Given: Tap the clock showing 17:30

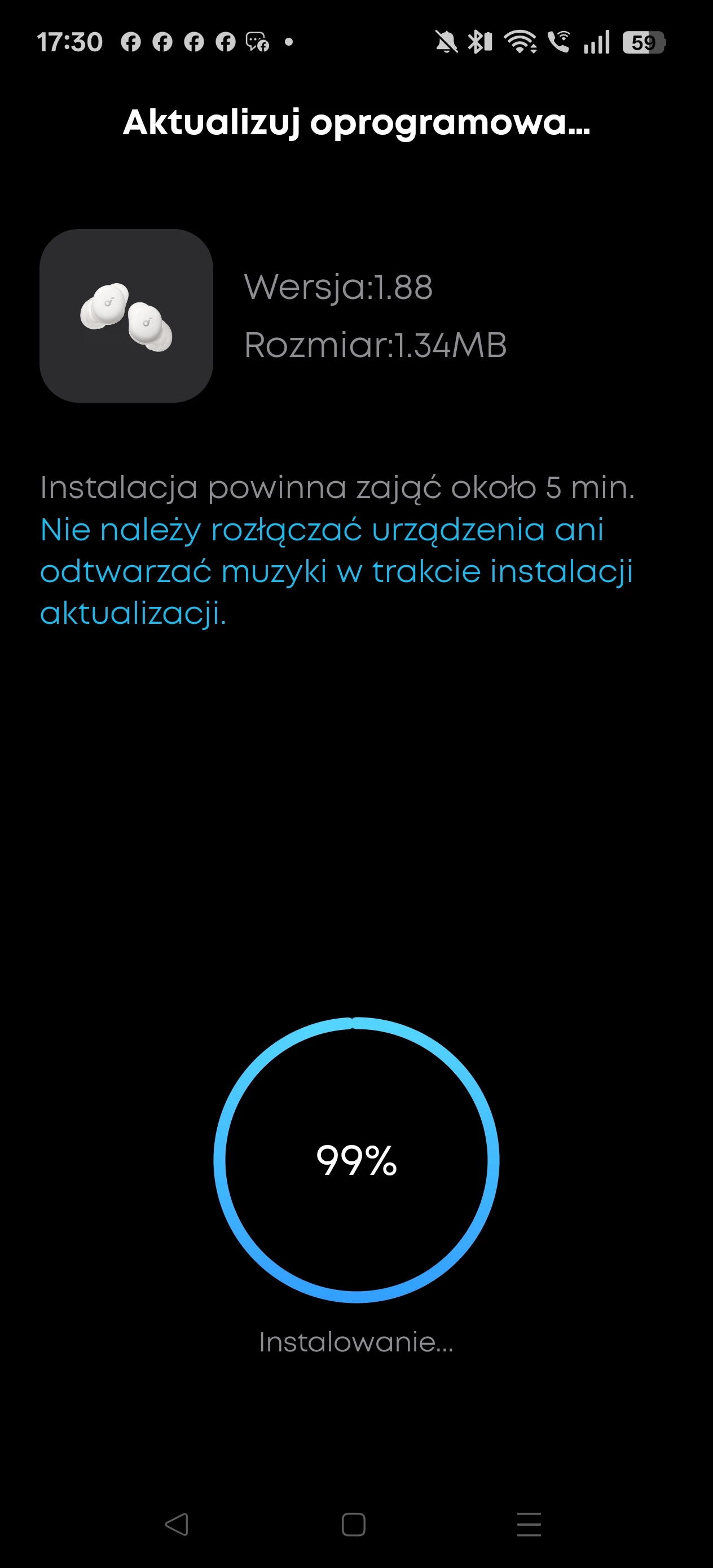Looking at the screenshot, I should click(x=69, y=41).
